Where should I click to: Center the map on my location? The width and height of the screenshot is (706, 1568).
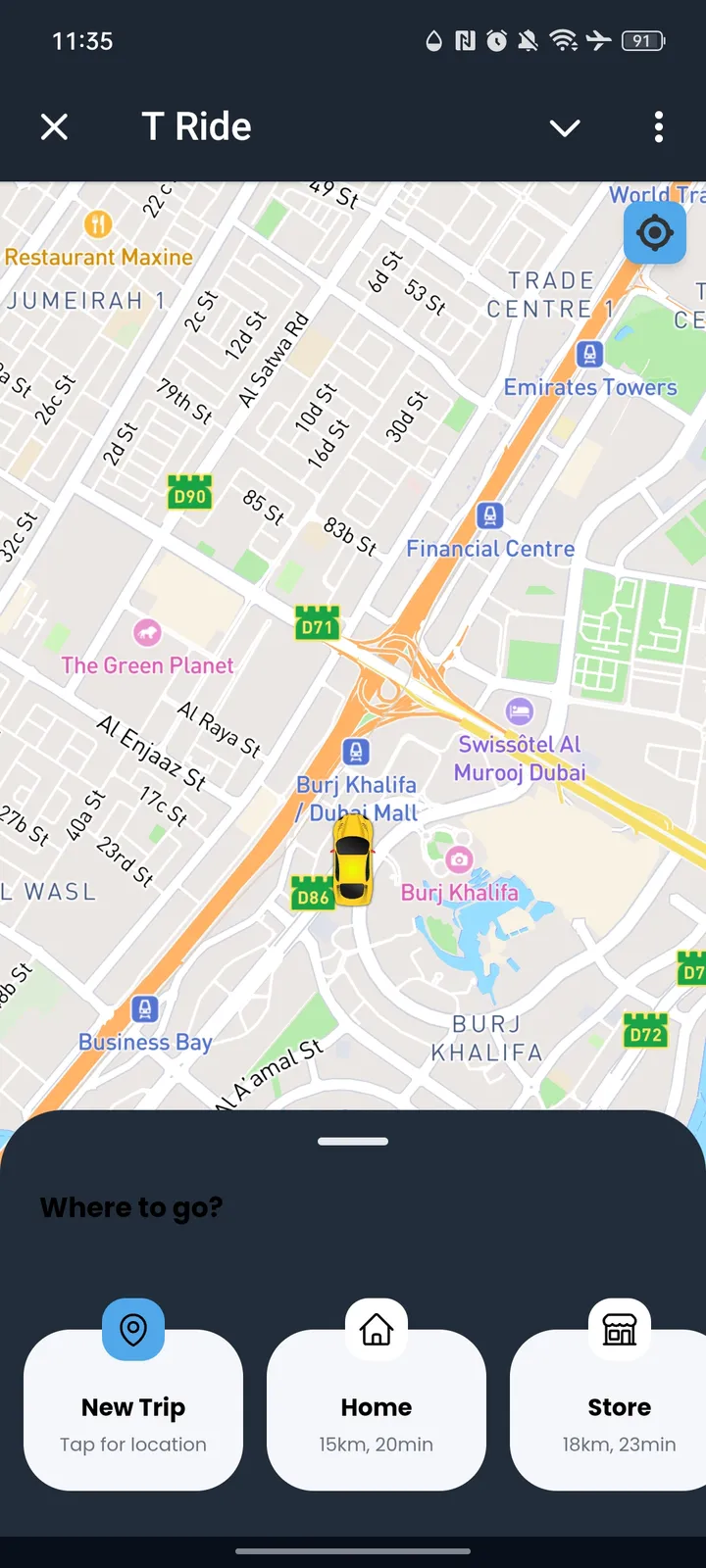click(x=654, y=233)
